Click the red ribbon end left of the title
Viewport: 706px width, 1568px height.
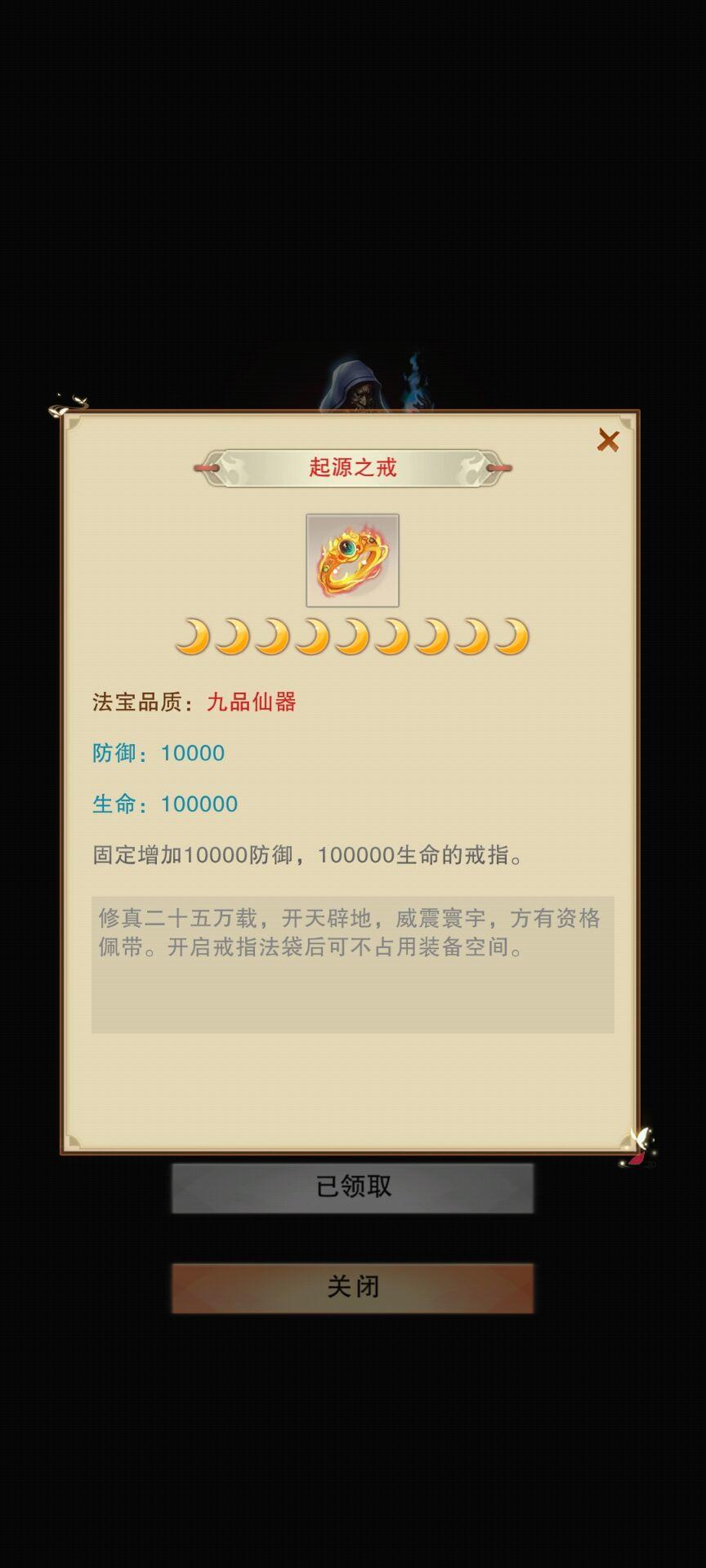[x=206, y=467]
